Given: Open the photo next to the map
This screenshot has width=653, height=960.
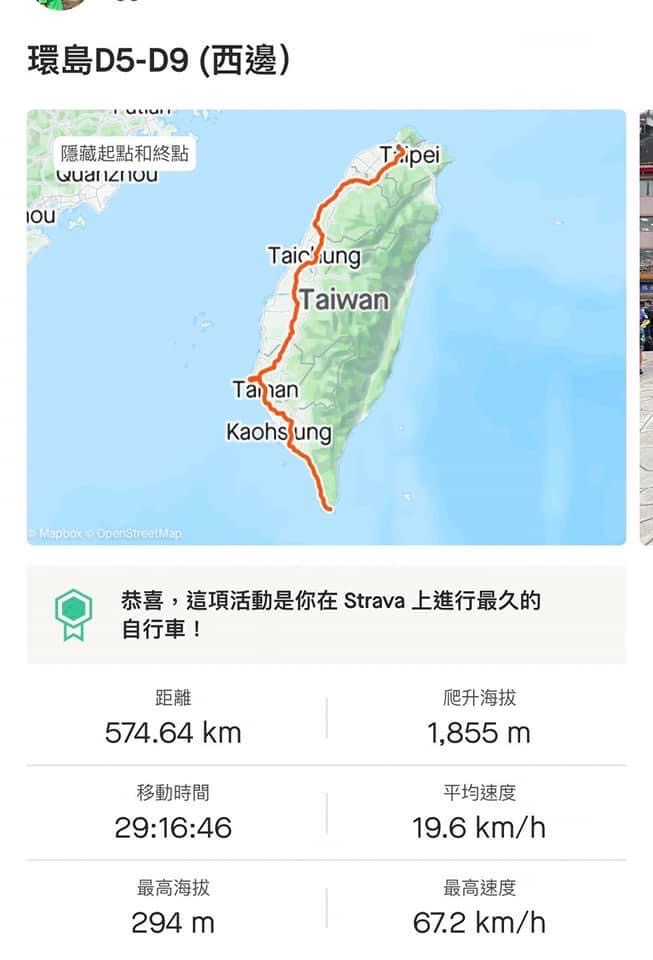Looking at the screenshot, I should click(x=646, y=330).
